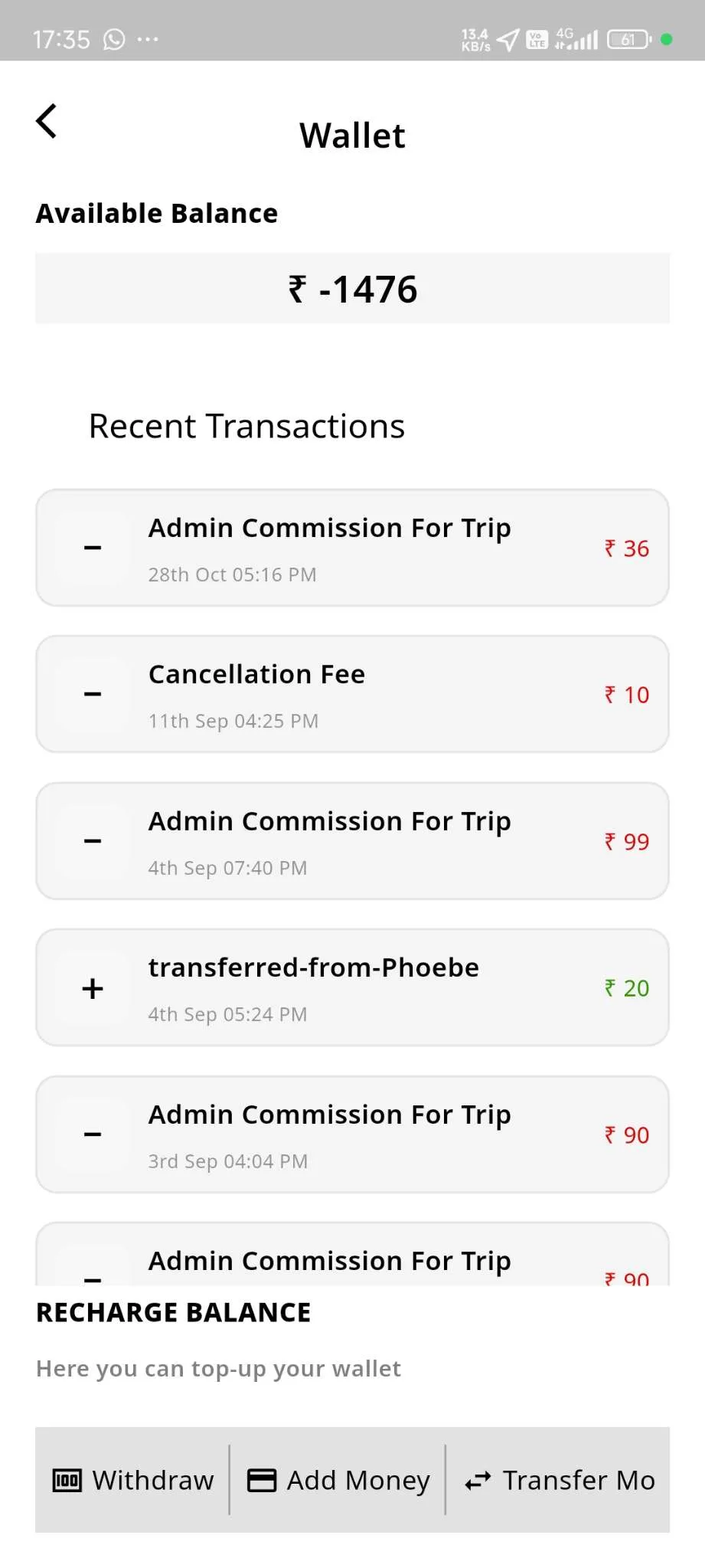The width and height of the screenshot is (705, 1568).
Task: Tap the location arrow icon in status bar
Action: [507, 38]
